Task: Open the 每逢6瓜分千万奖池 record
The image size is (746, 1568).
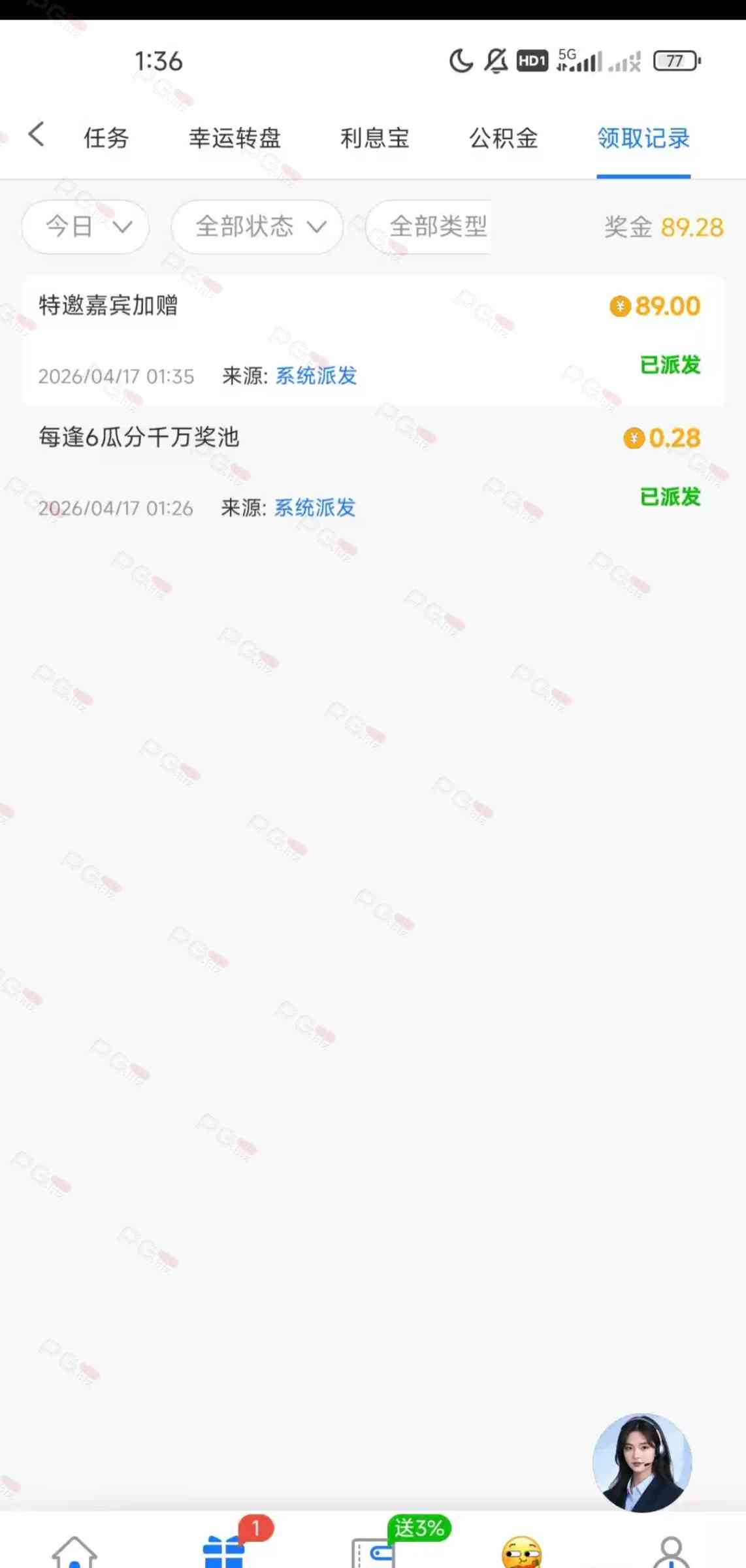Action: click(x=373, y=472)
